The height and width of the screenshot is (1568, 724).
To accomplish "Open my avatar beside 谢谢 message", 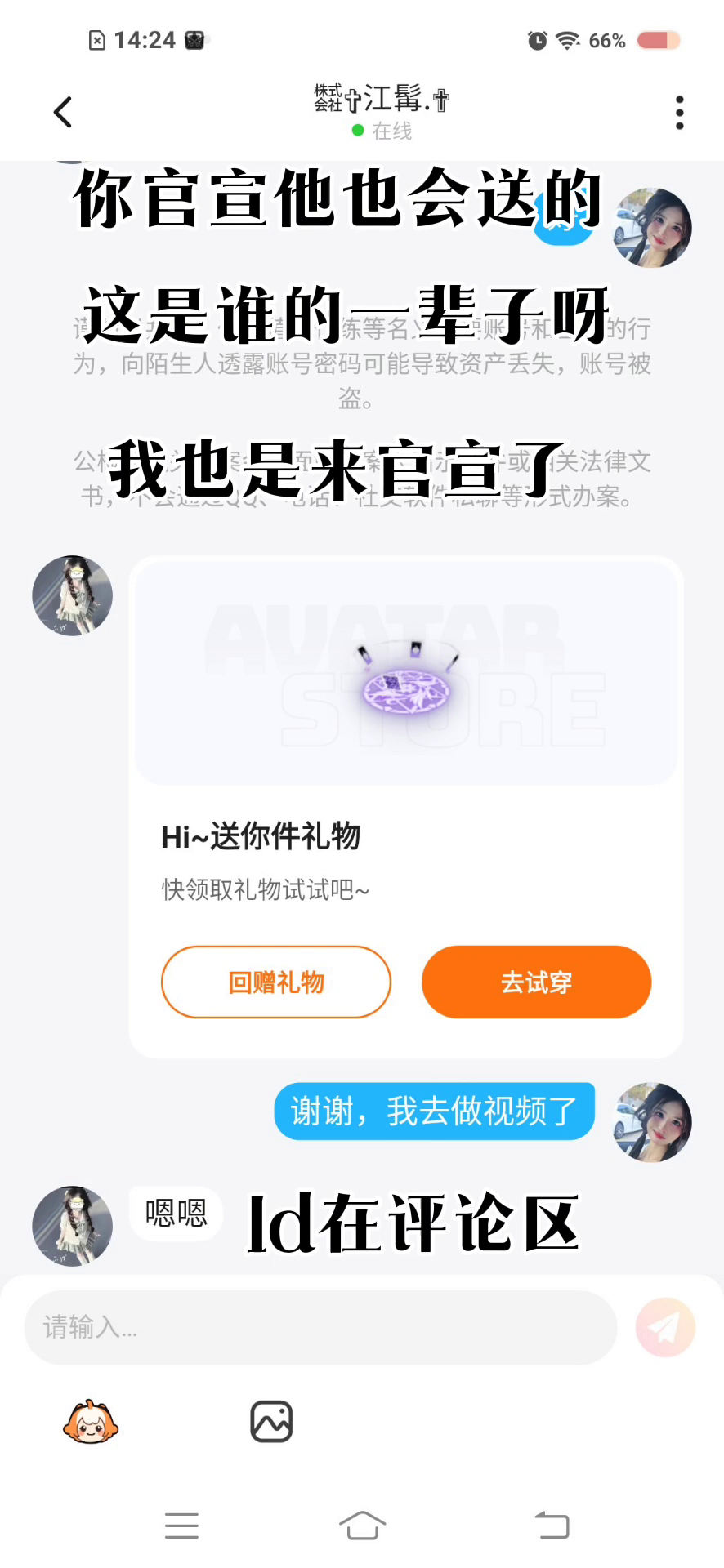I will [x=652, y=1122].
